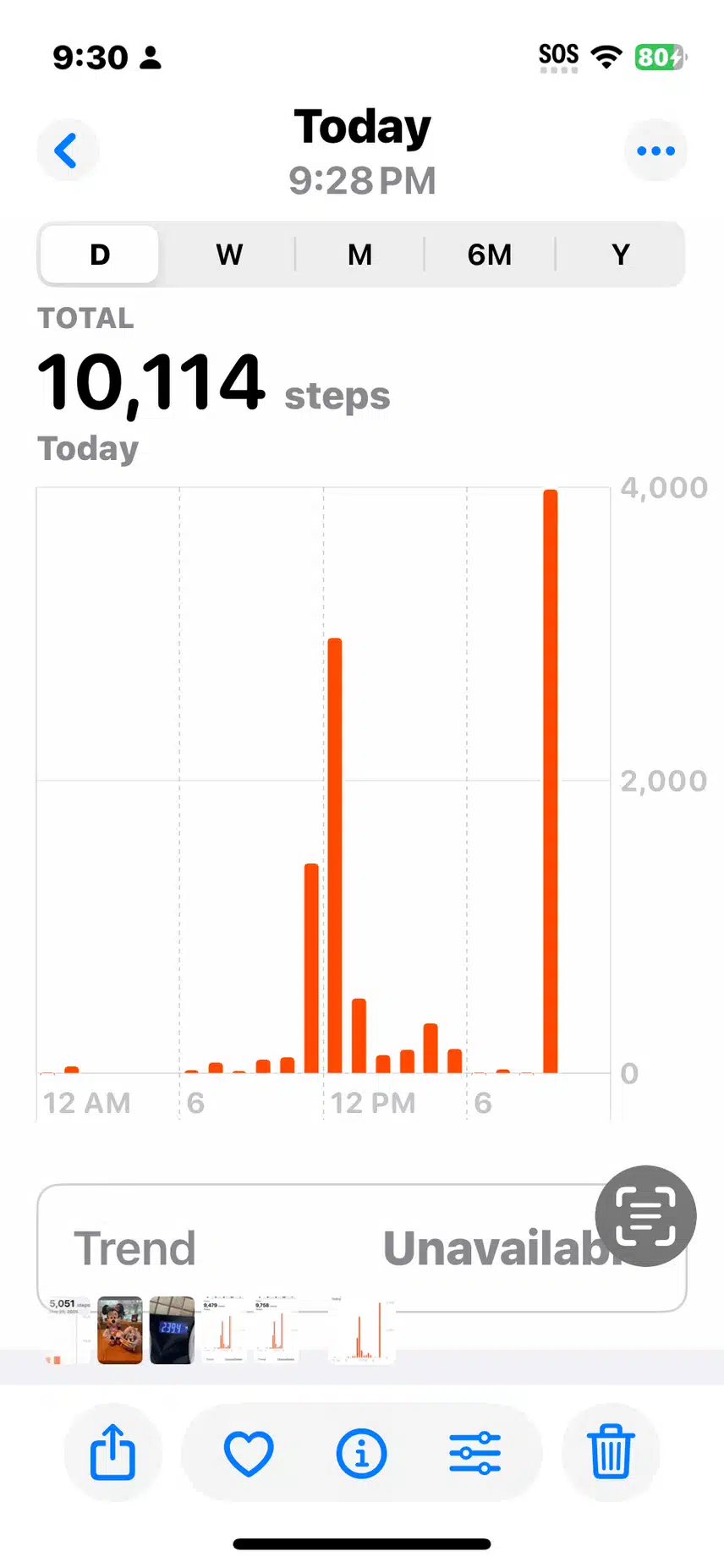Select the Minnie Mouse plush thumbnail
The height and width of the screenshot is (1568, 724).
[120, 1330]
